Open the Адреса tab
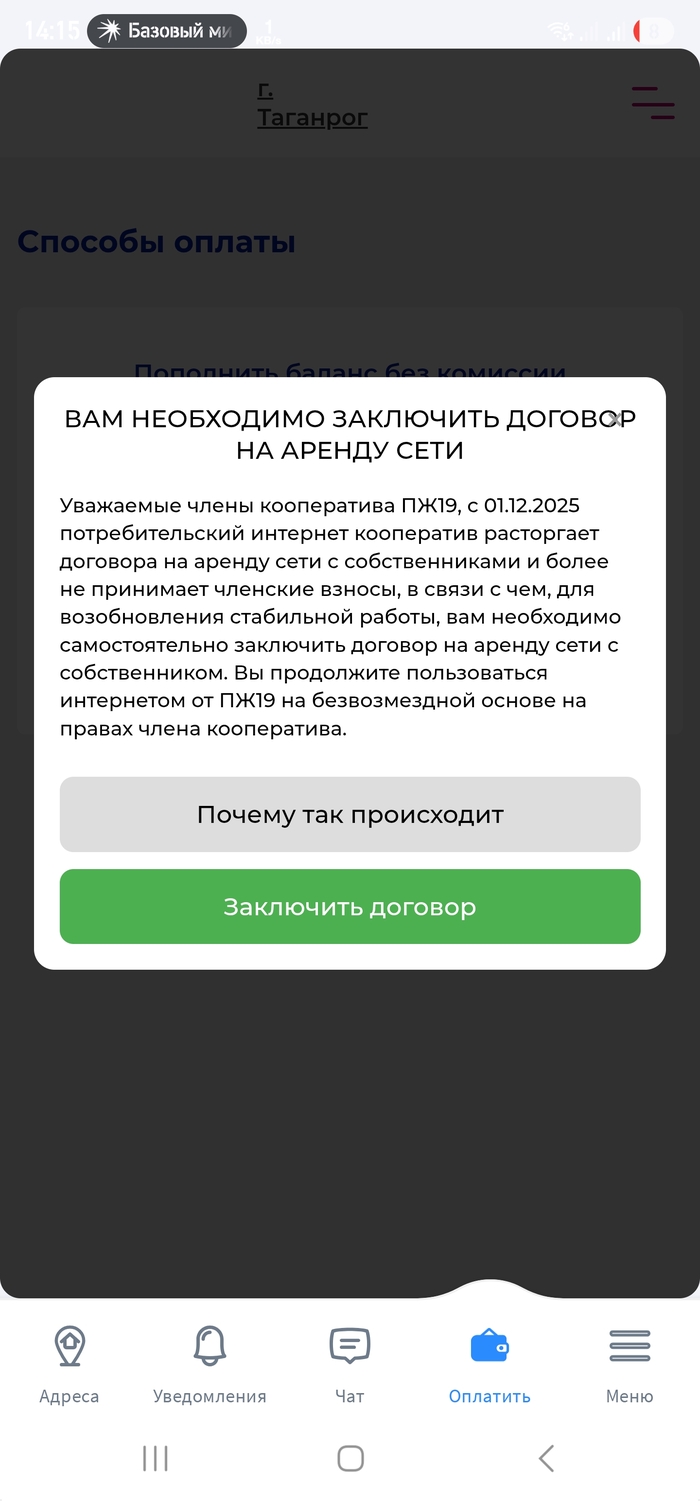 pos(69,1364)
